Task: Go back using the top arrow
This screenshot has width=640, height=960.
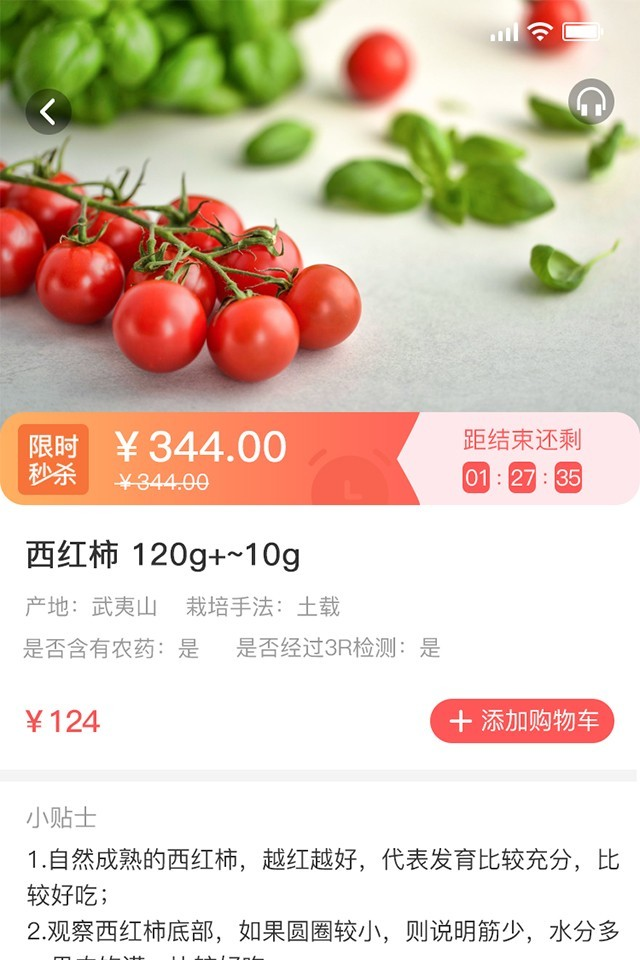Action: pos(48,112)
